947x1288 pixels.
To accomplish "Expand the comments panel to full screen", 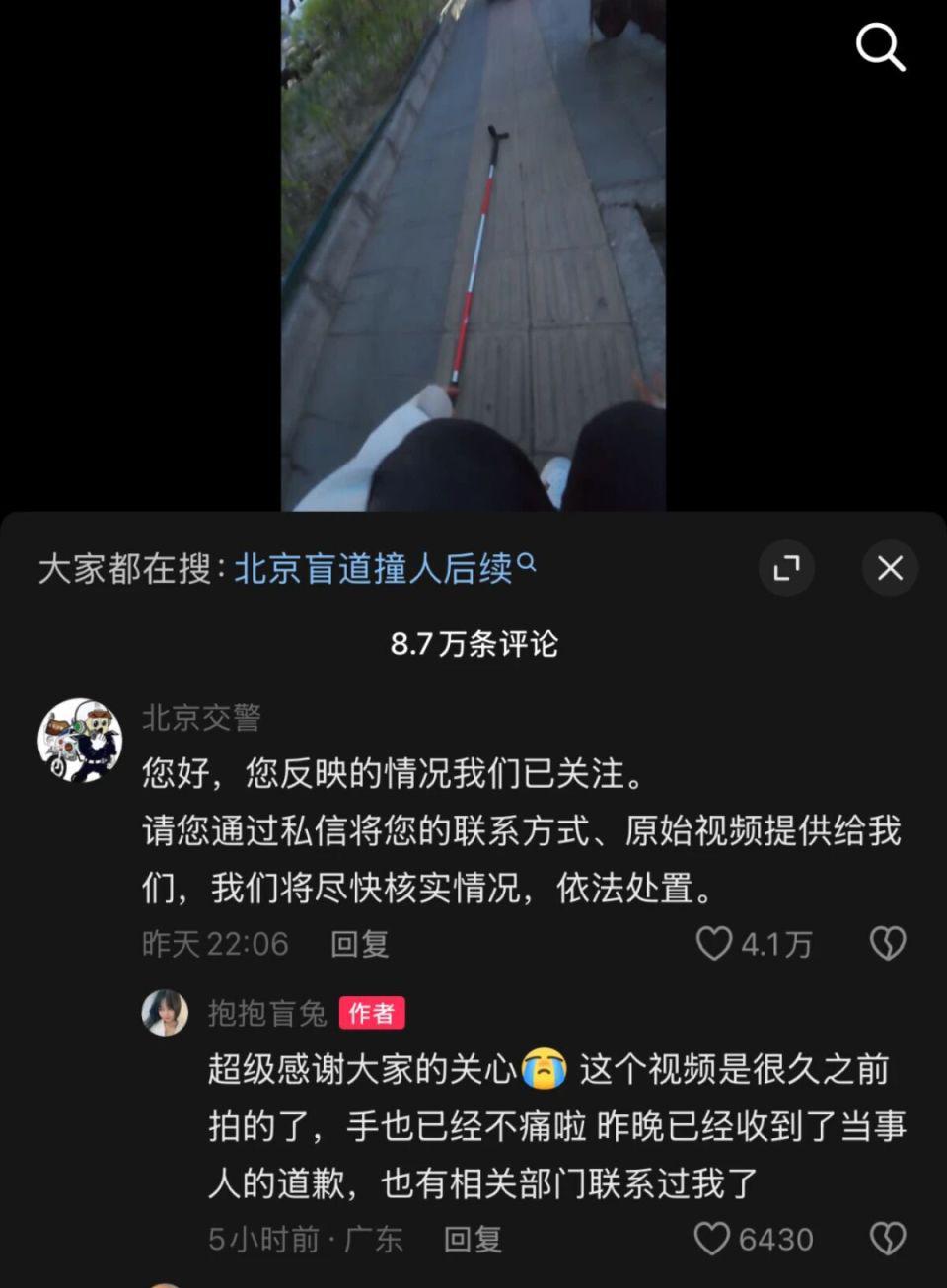I will [786, 568].
